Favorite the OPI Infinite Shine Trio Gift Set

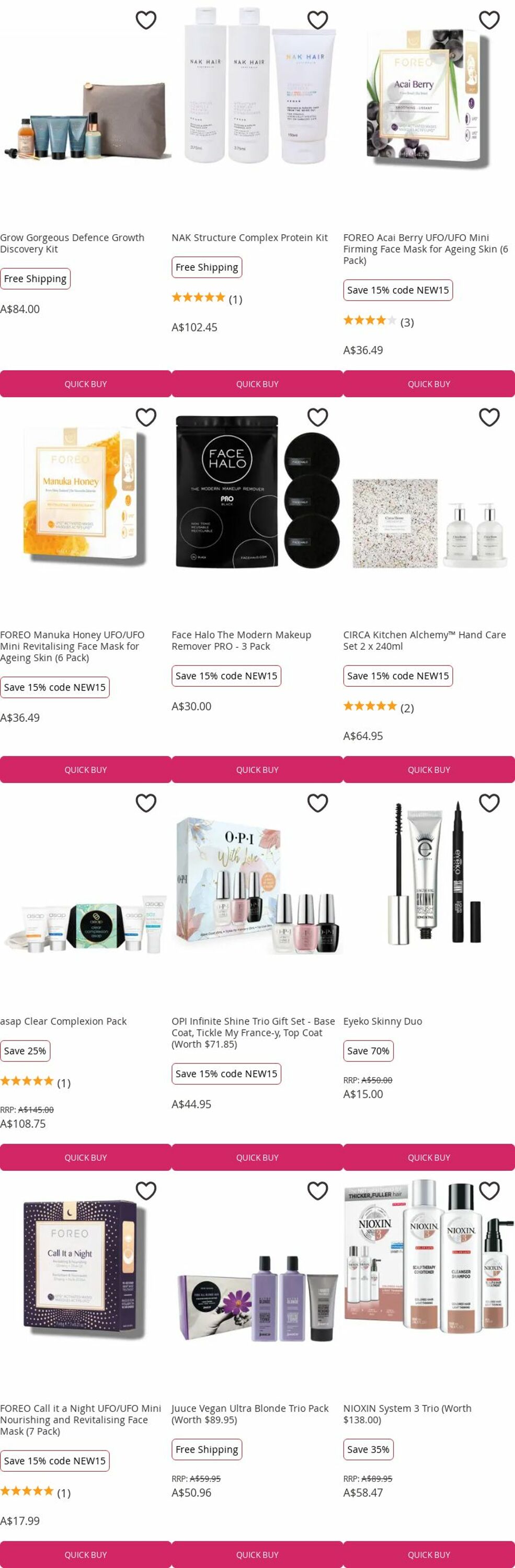[317, 803]
